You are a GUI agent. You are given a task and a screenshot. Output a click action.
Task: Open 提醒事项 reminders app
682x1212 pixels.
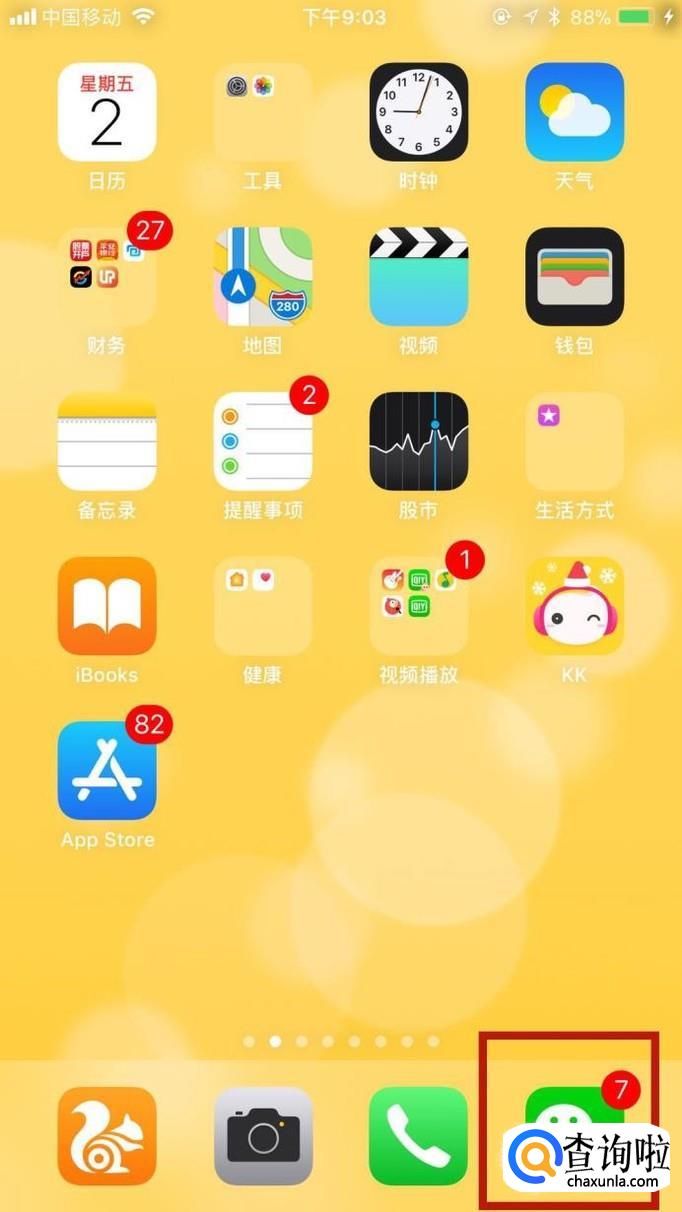(263, 442)
